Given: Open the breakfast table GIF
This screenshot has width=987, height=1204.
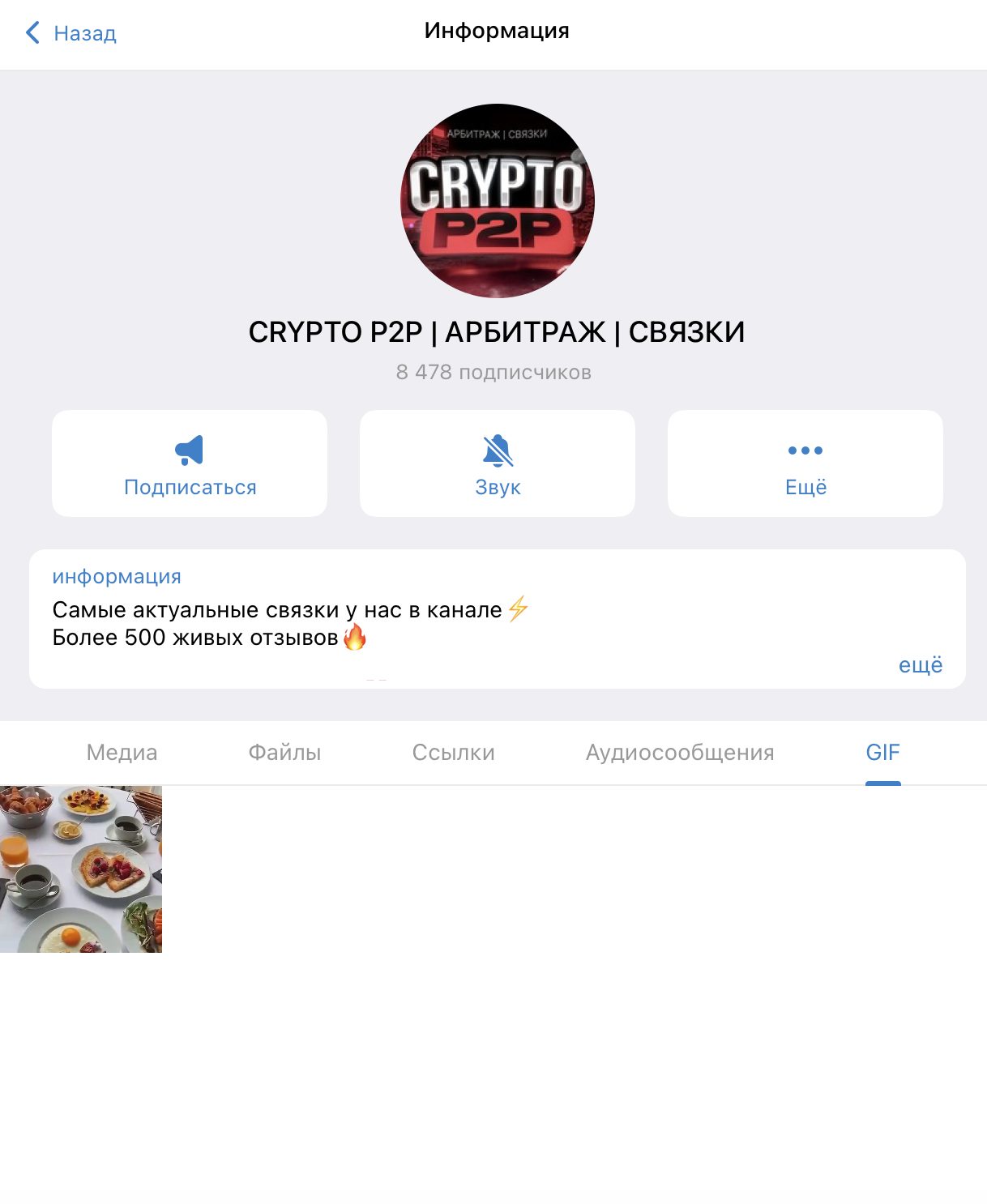Looking at the screenshot, I should [x=81, y=869].
